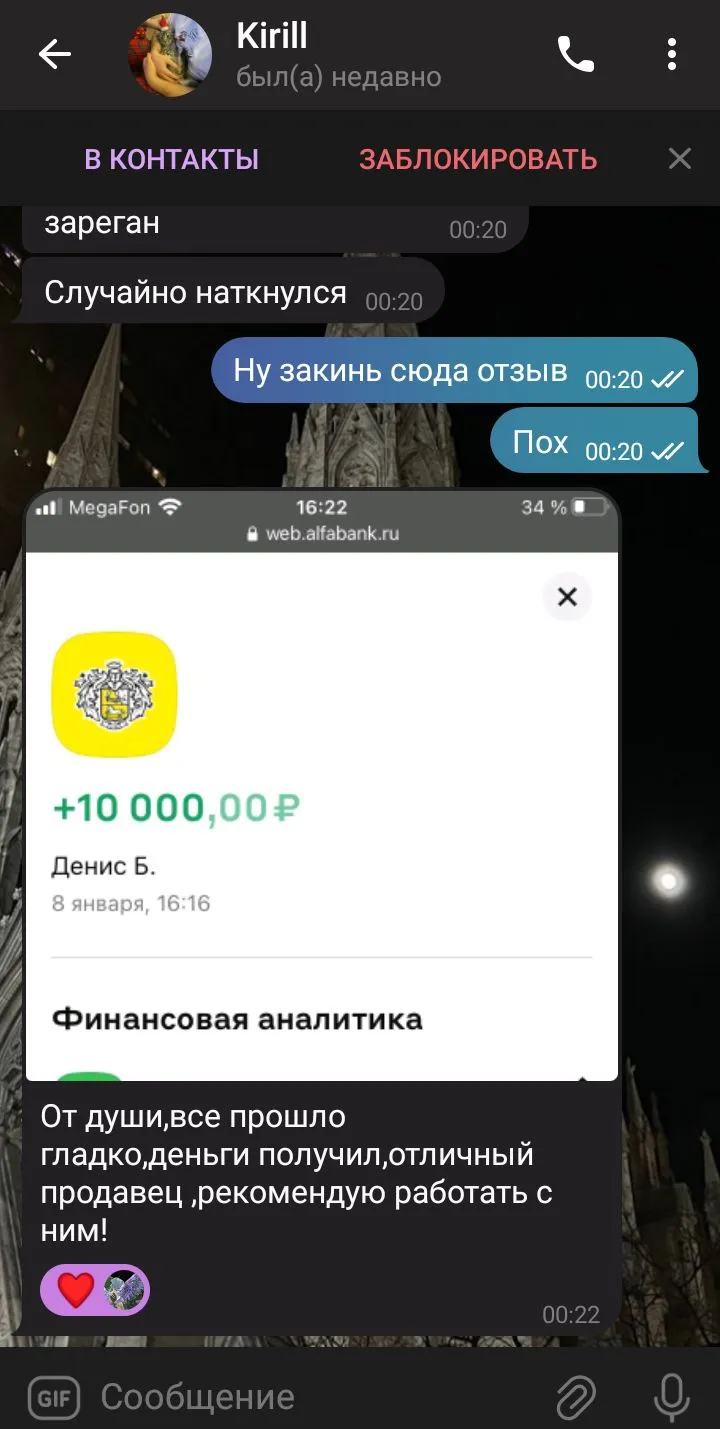The image size is (720, 1429).
Task: Add Kirill via В КОНТАКТЫ
Action: (172, 159)
